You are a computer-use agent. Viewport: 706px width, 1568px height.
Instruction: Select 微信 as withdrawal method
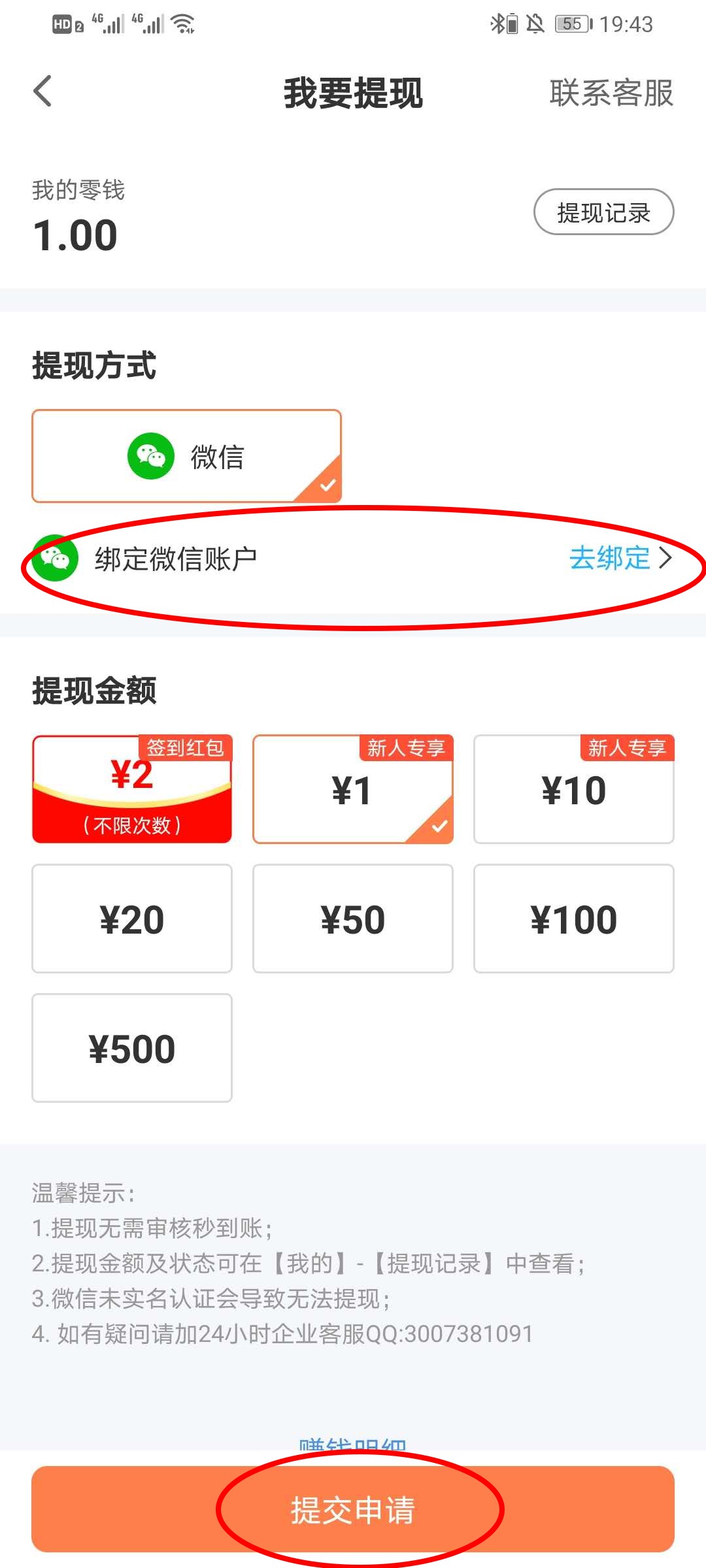pyautogui.click(x=186, y=456)
